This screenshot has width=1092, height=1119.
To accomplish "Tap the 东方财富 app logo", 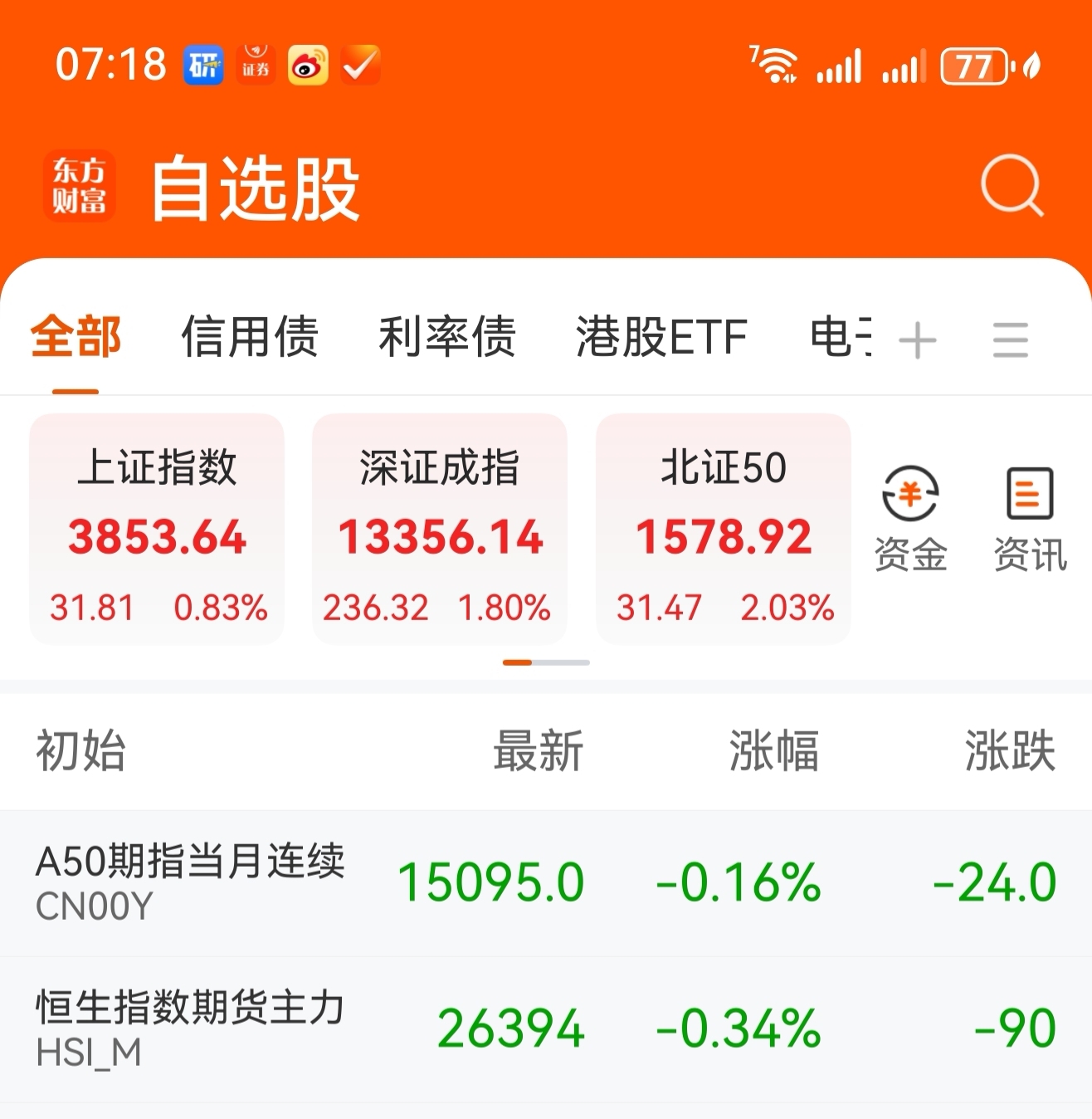I will click(x=79, y=186).
